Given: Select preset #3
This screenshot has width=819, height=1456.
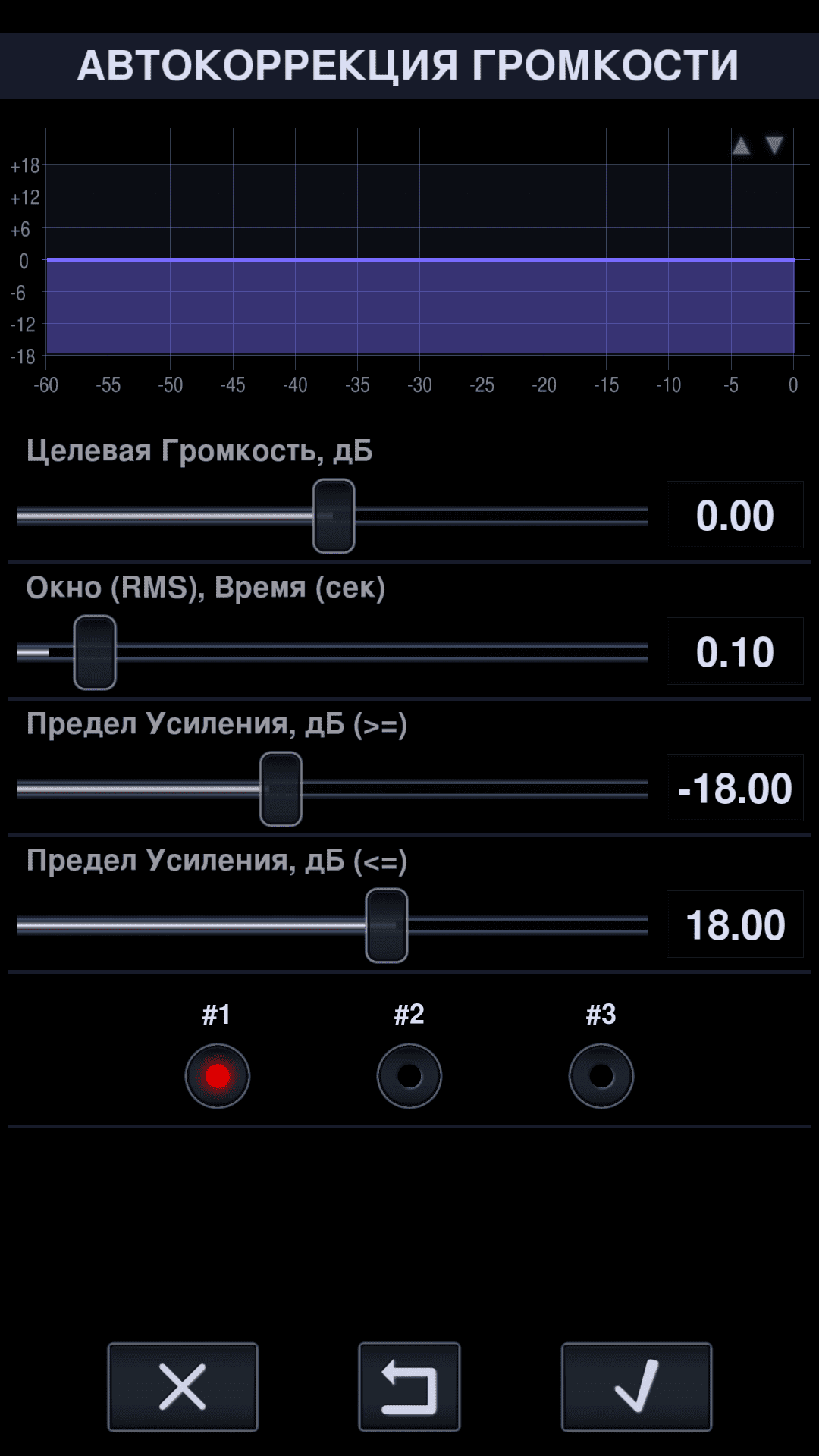Looking at the screenshot, I should [x=601, y=1075].
